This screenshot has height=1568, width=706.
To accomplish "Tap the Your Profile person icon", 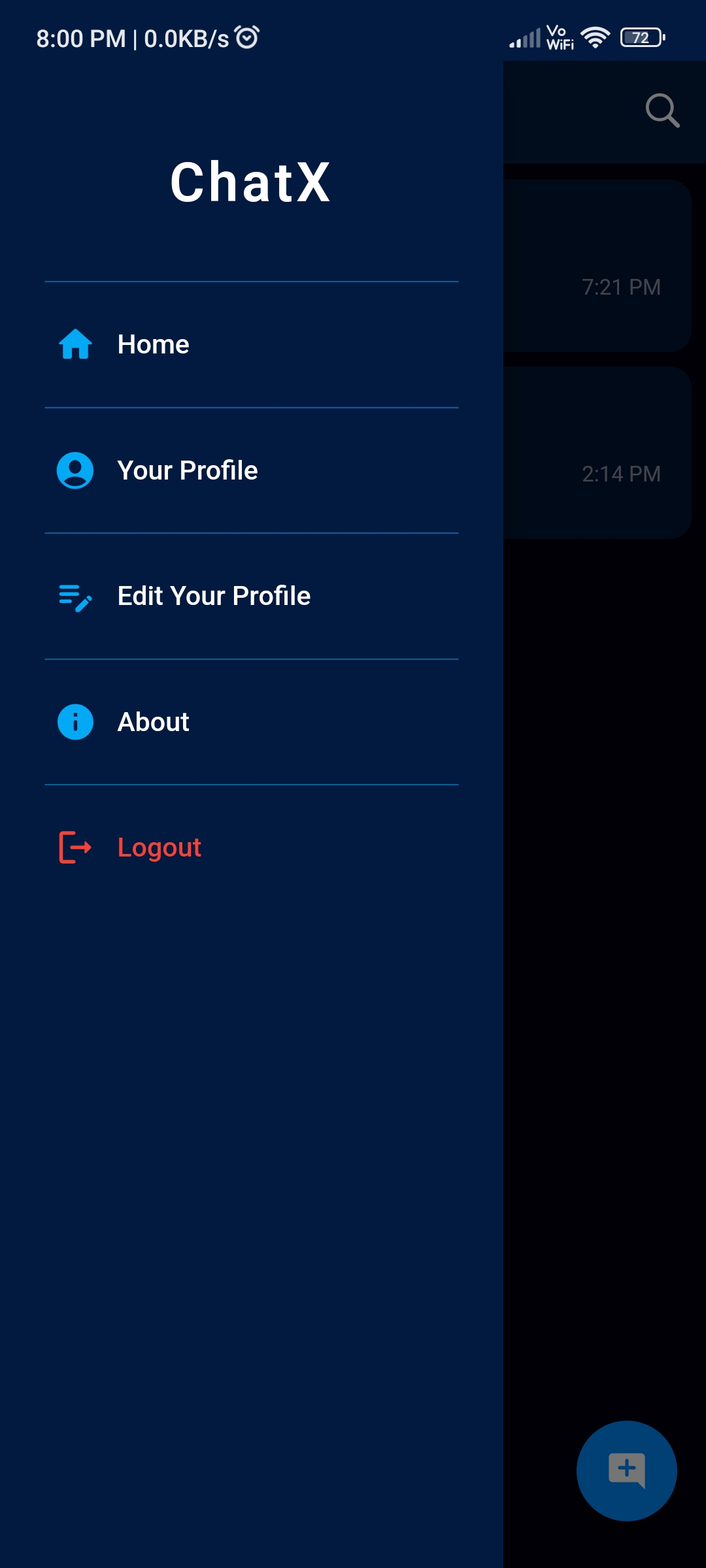I will (75, 470).
